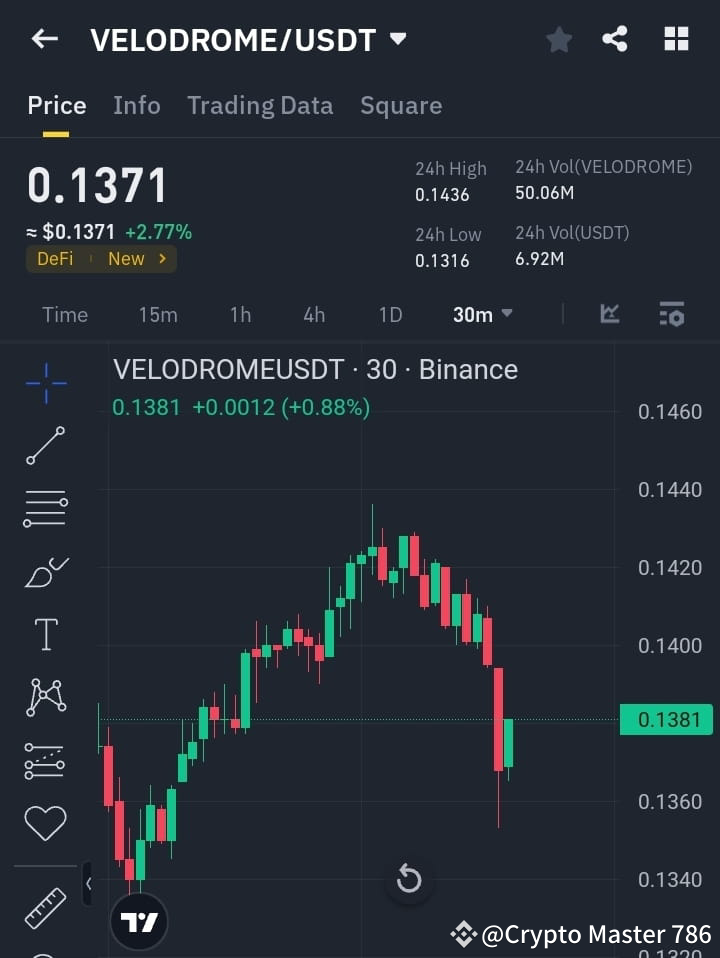Open the Info tab

137,105
